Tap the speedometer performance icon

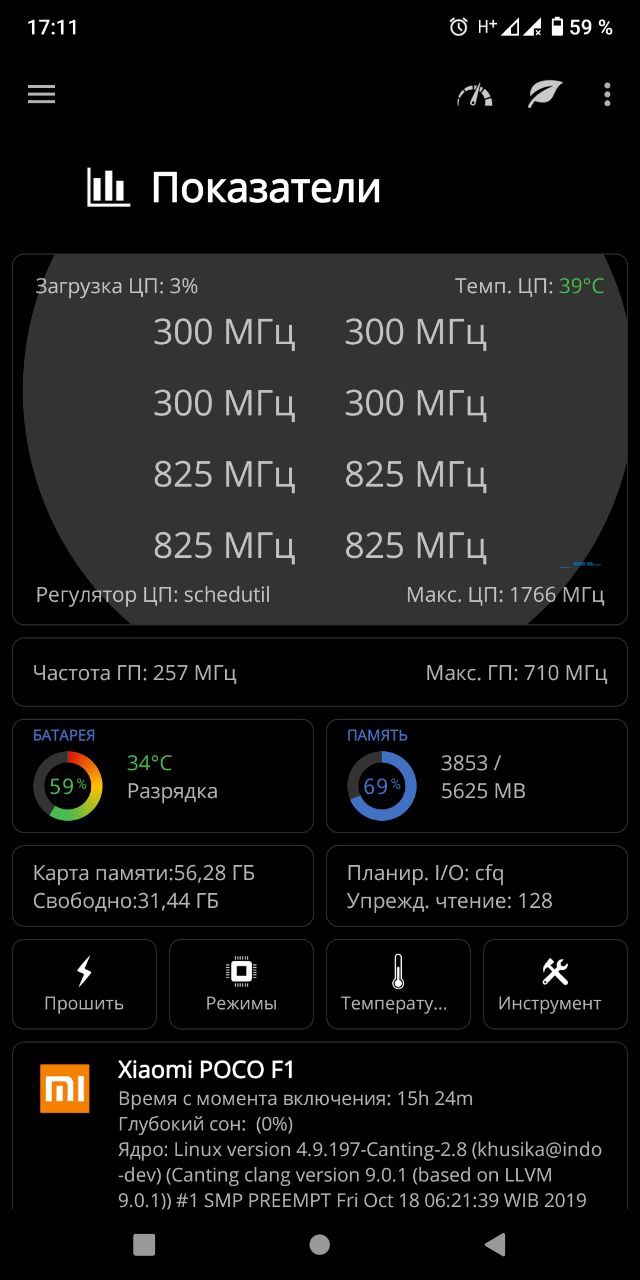474,95
